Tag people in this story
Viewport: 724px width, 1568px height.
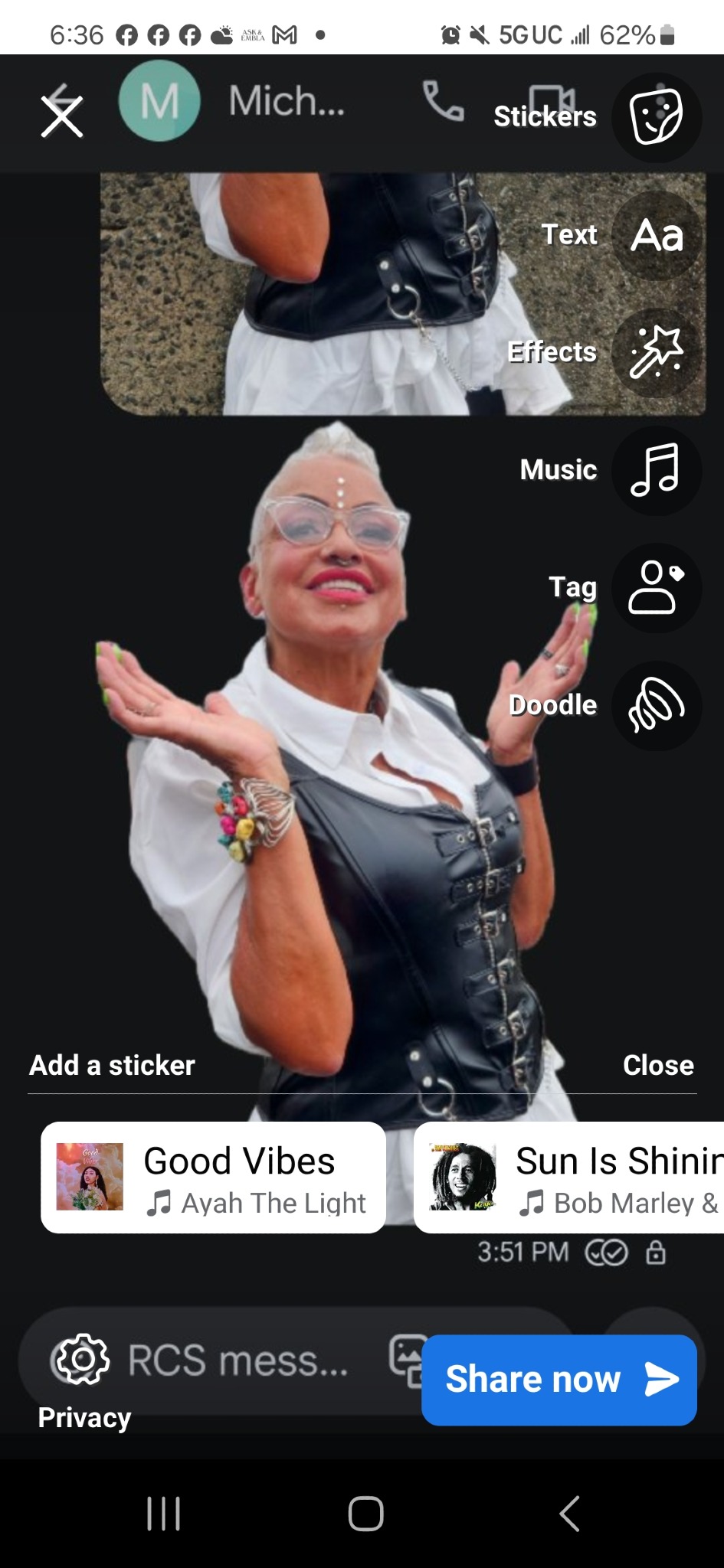click(x=656, y=588)
